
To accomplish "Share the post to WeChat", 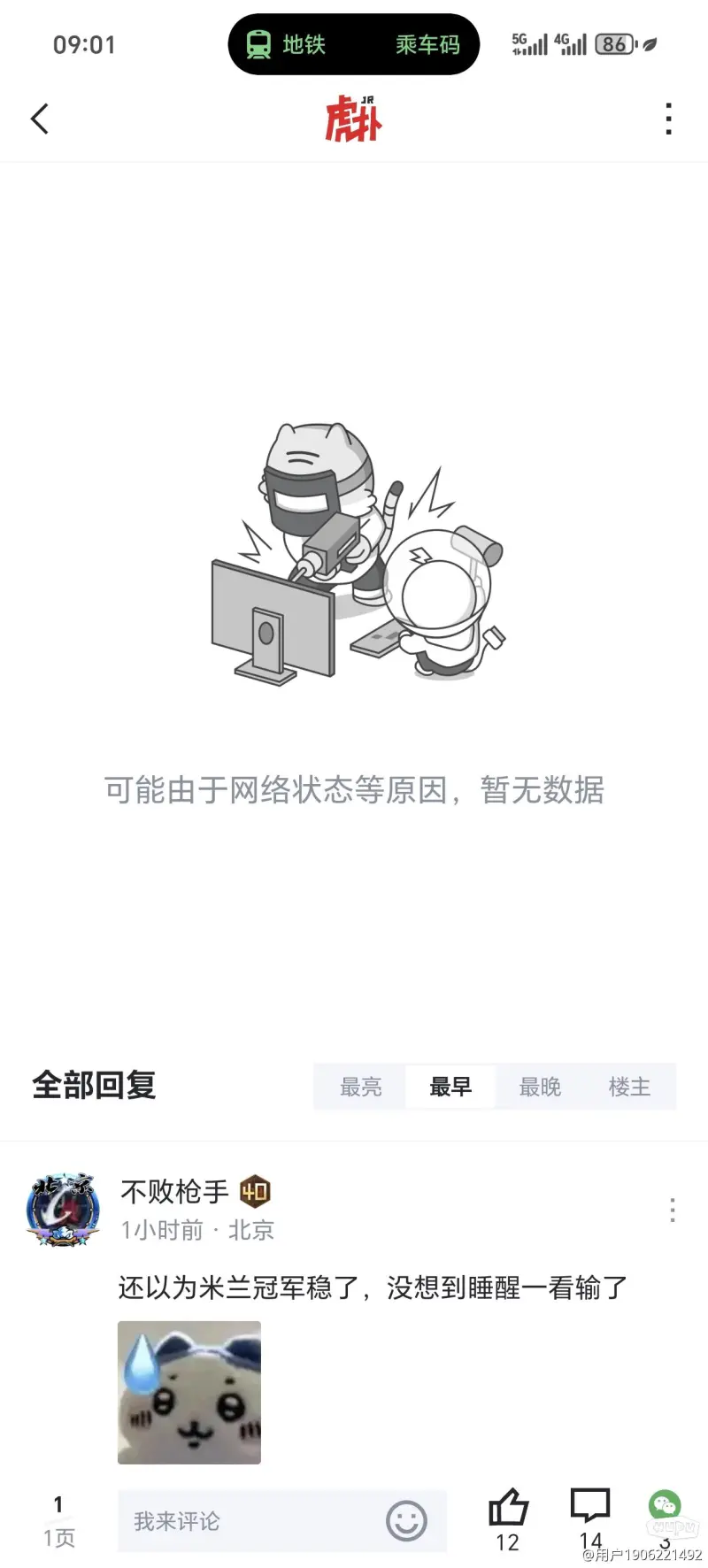I will pyautogui.click(x=664, y=1506).
